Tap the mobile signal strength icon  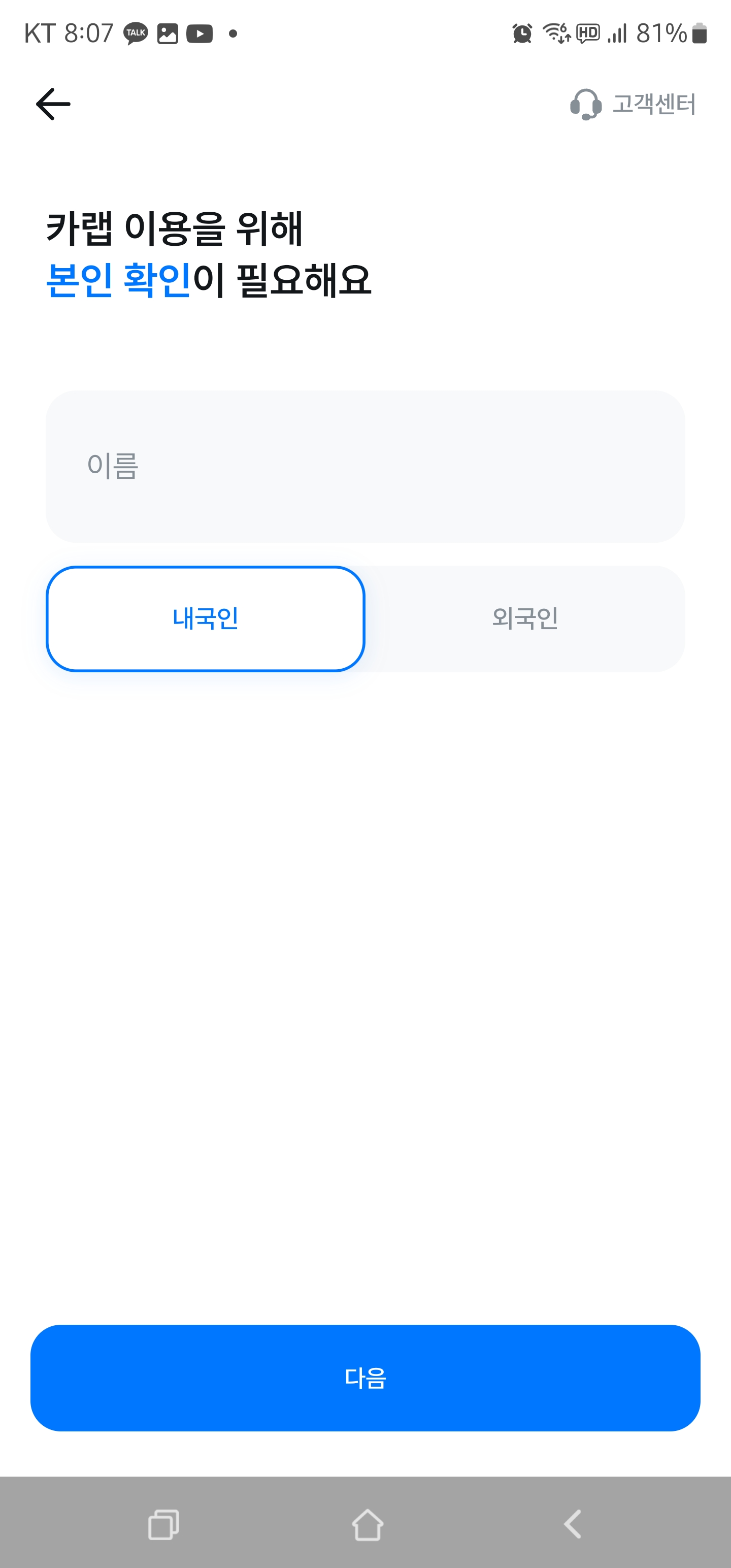coord(617,34)
